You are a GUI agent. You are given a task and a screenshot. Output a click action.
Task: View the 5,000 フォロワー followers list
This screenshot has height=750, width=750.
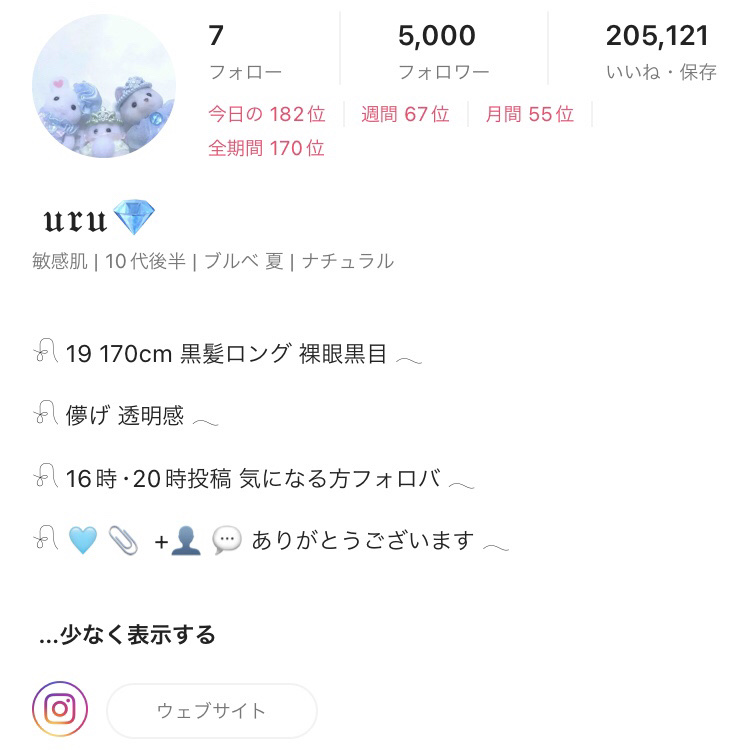point(443,52)
